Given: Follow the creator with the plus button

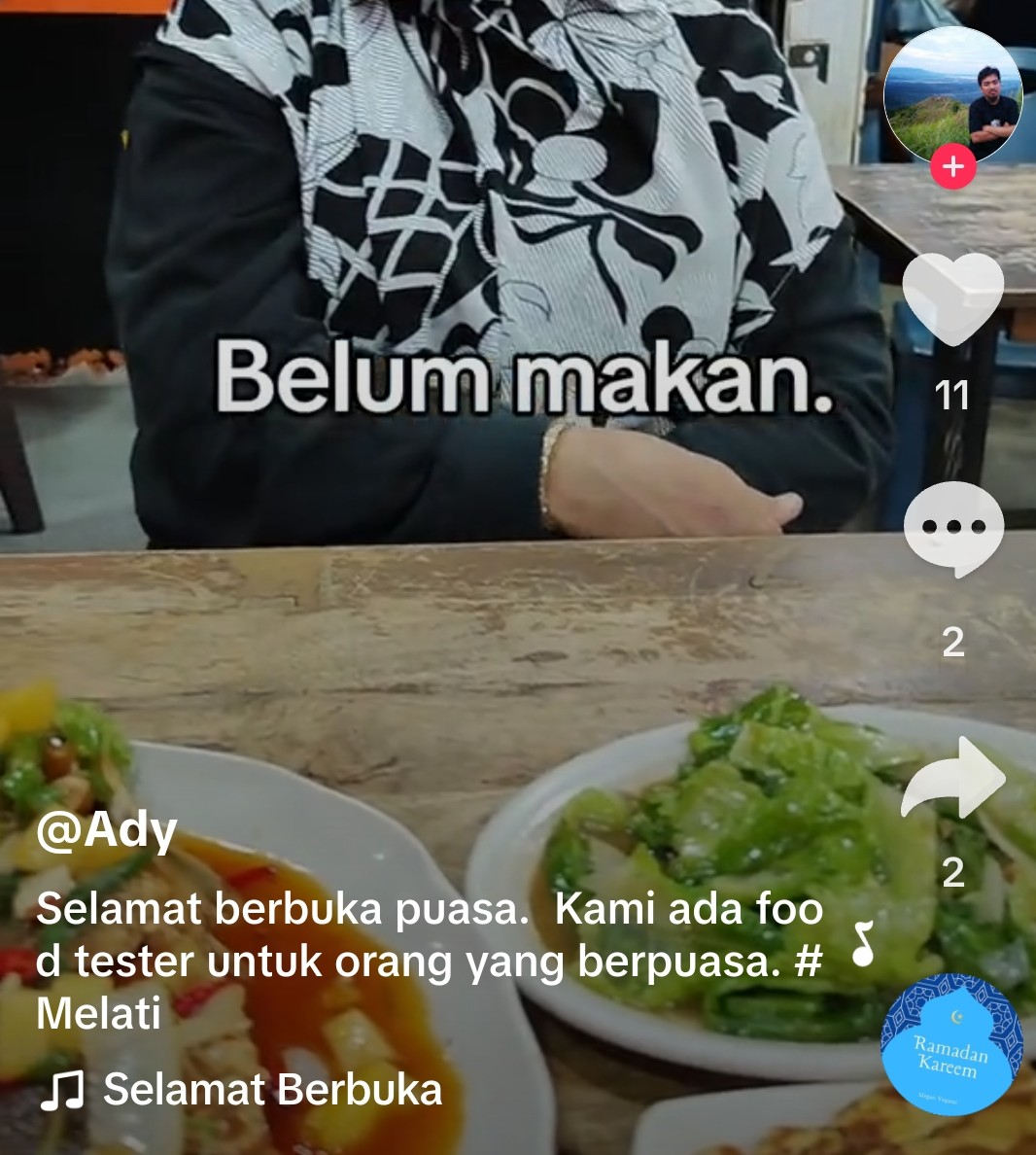Looking at the screenshot, I should 952,167.
